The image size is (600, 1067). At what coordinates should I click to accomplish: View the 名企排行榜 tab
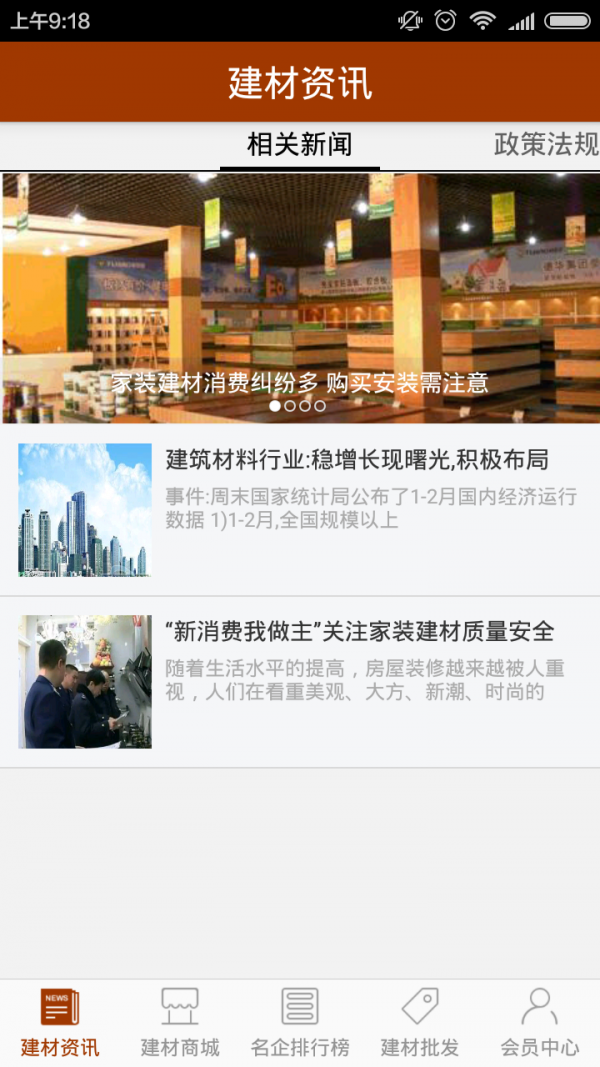[x=300, y=1022]
